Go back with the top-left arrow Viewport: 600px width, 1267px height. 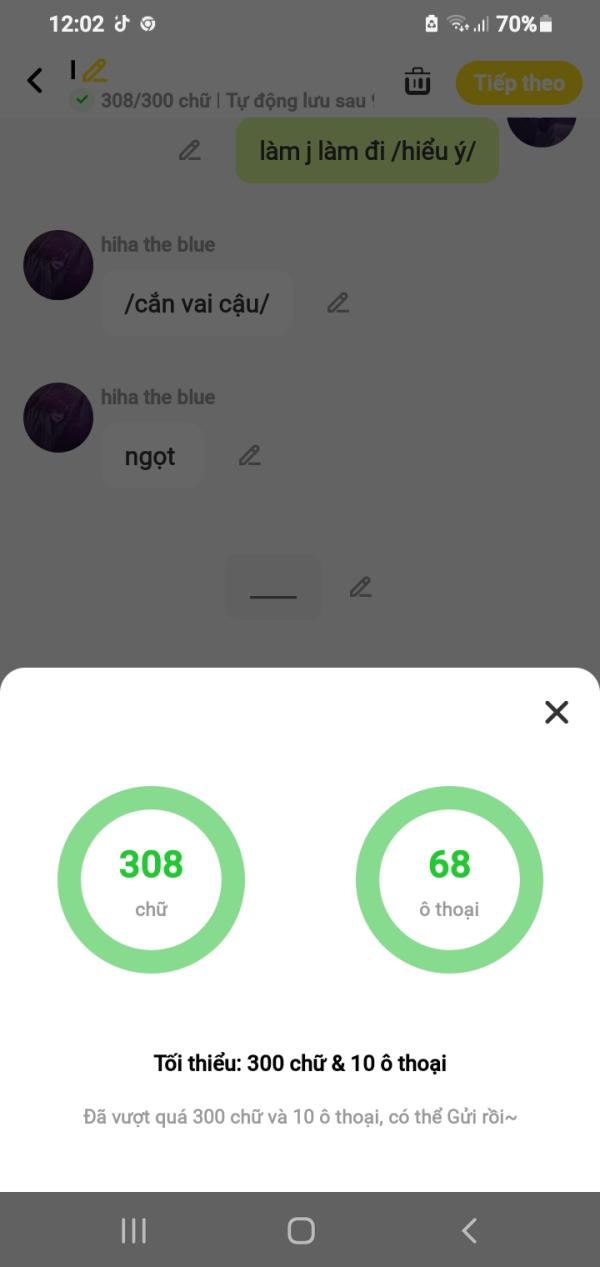point(35,81)
